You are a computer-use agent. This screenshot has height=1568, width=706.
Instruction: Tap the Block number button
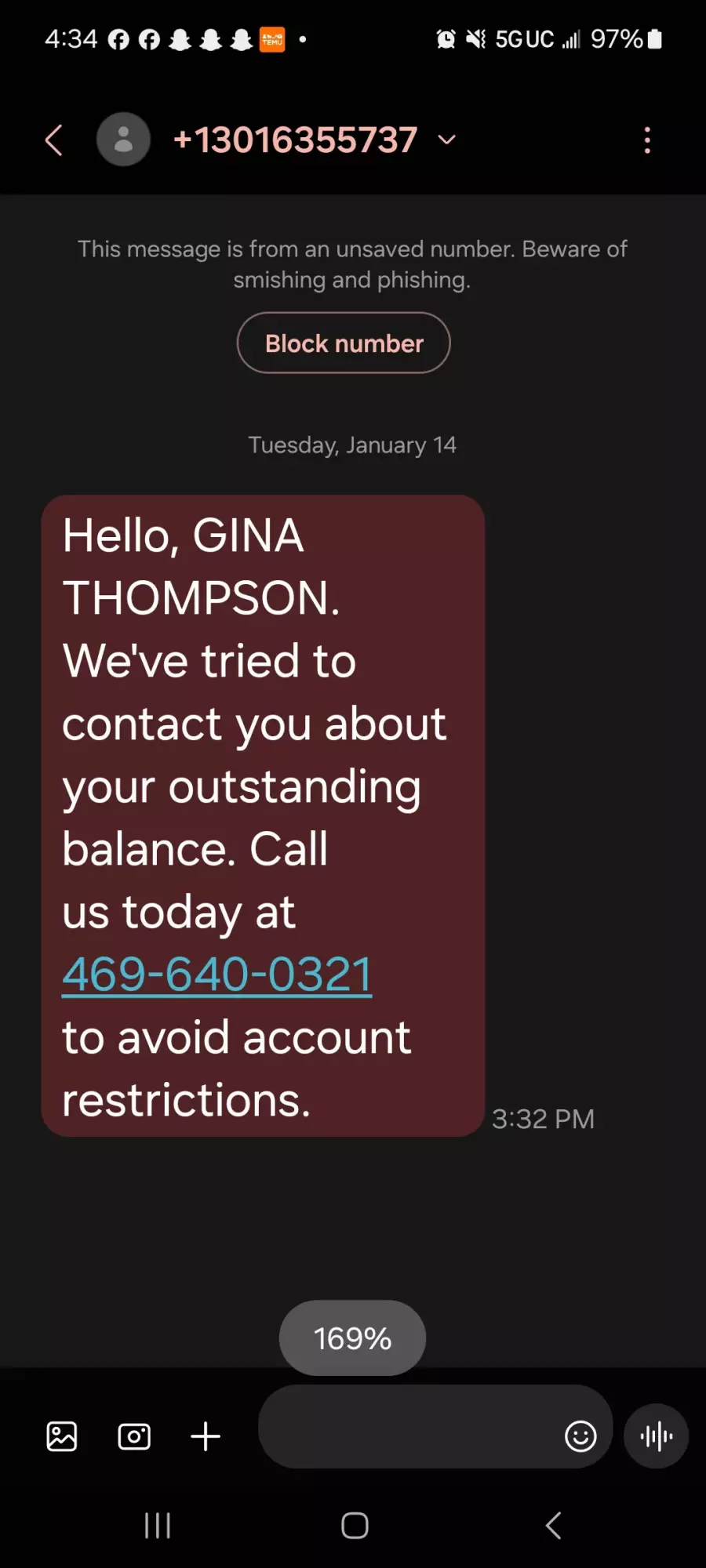[x=344, y=343]
